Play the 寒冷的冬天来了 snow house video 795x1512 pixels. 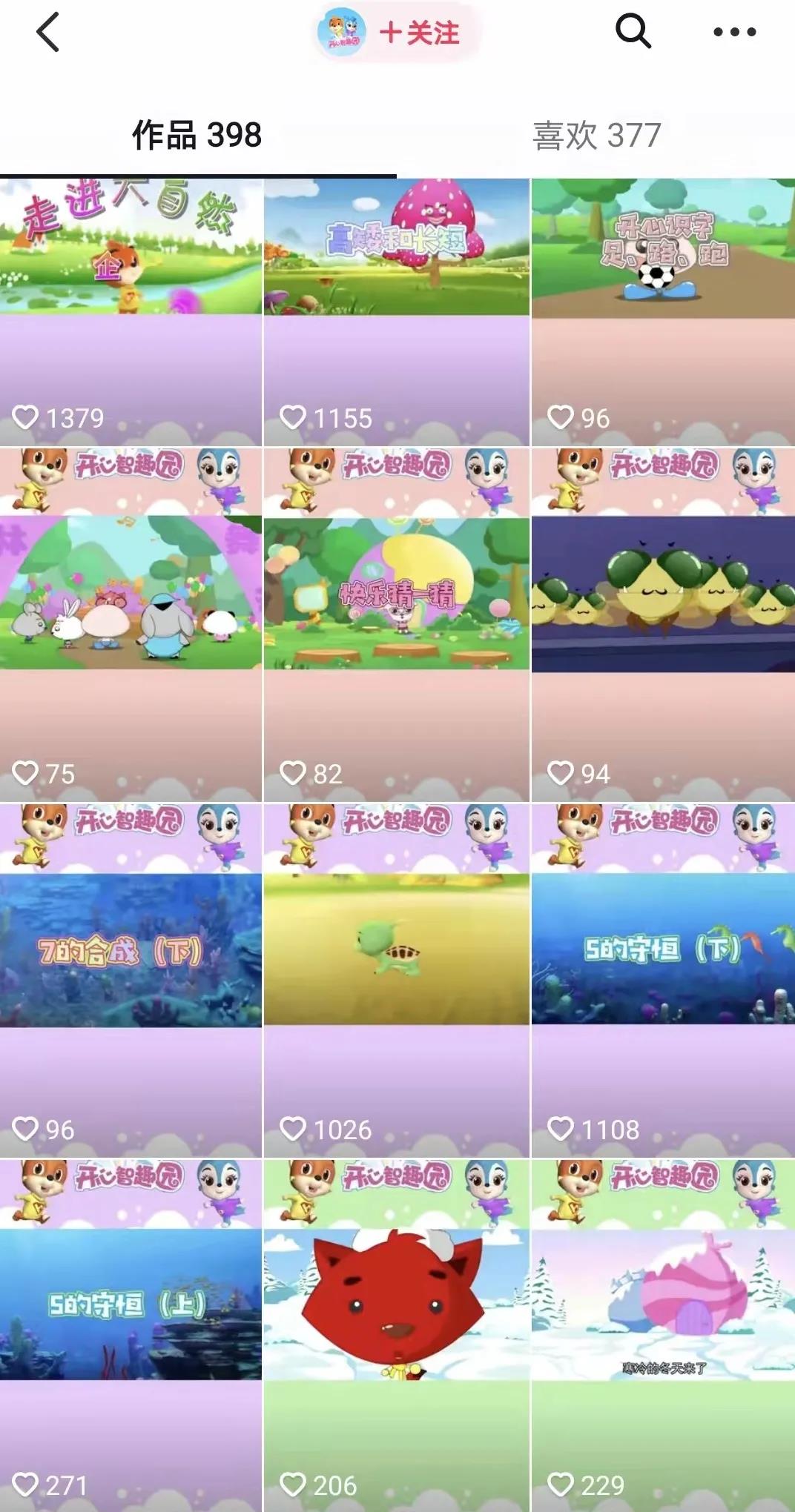pos(663,1336)
